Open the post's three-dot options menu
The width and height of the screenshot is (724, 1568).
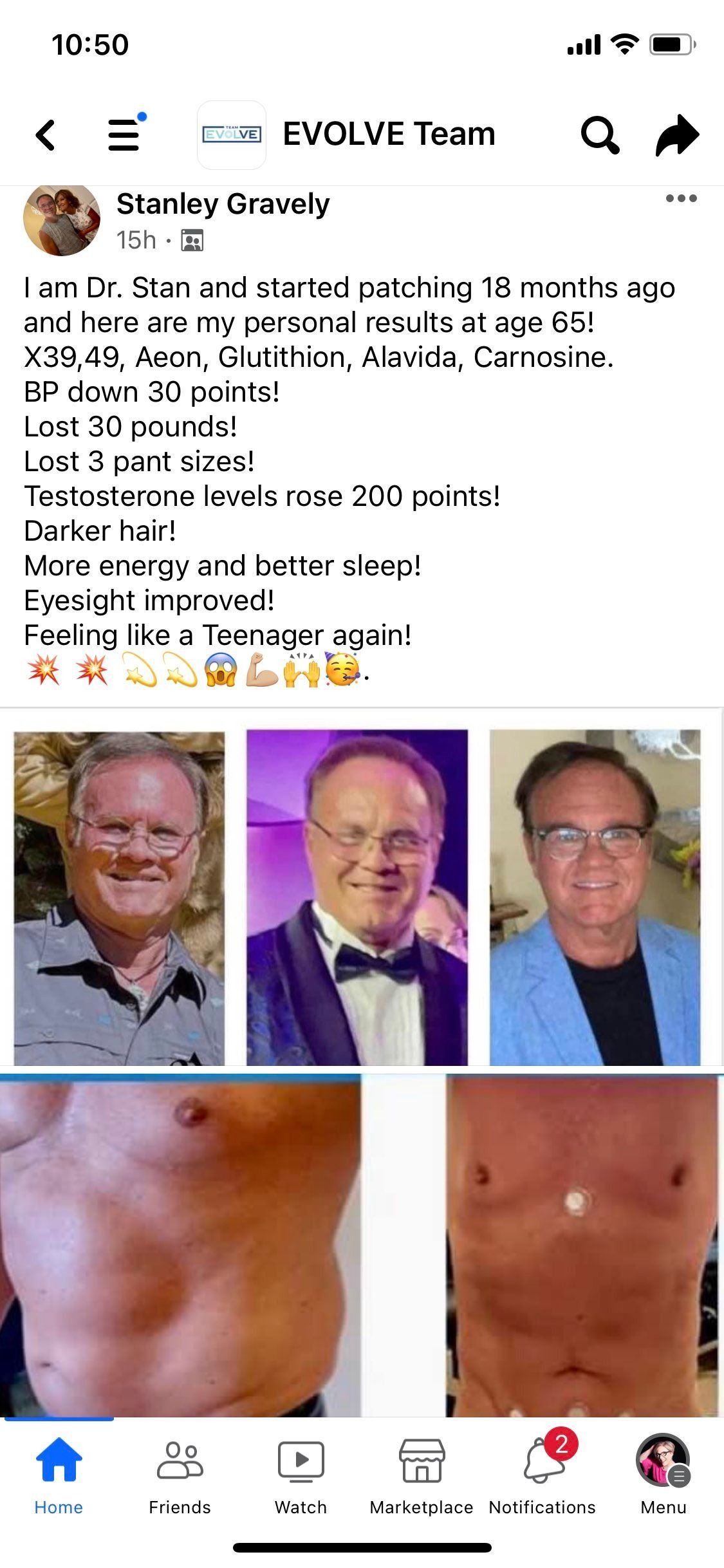coord(681,198)
